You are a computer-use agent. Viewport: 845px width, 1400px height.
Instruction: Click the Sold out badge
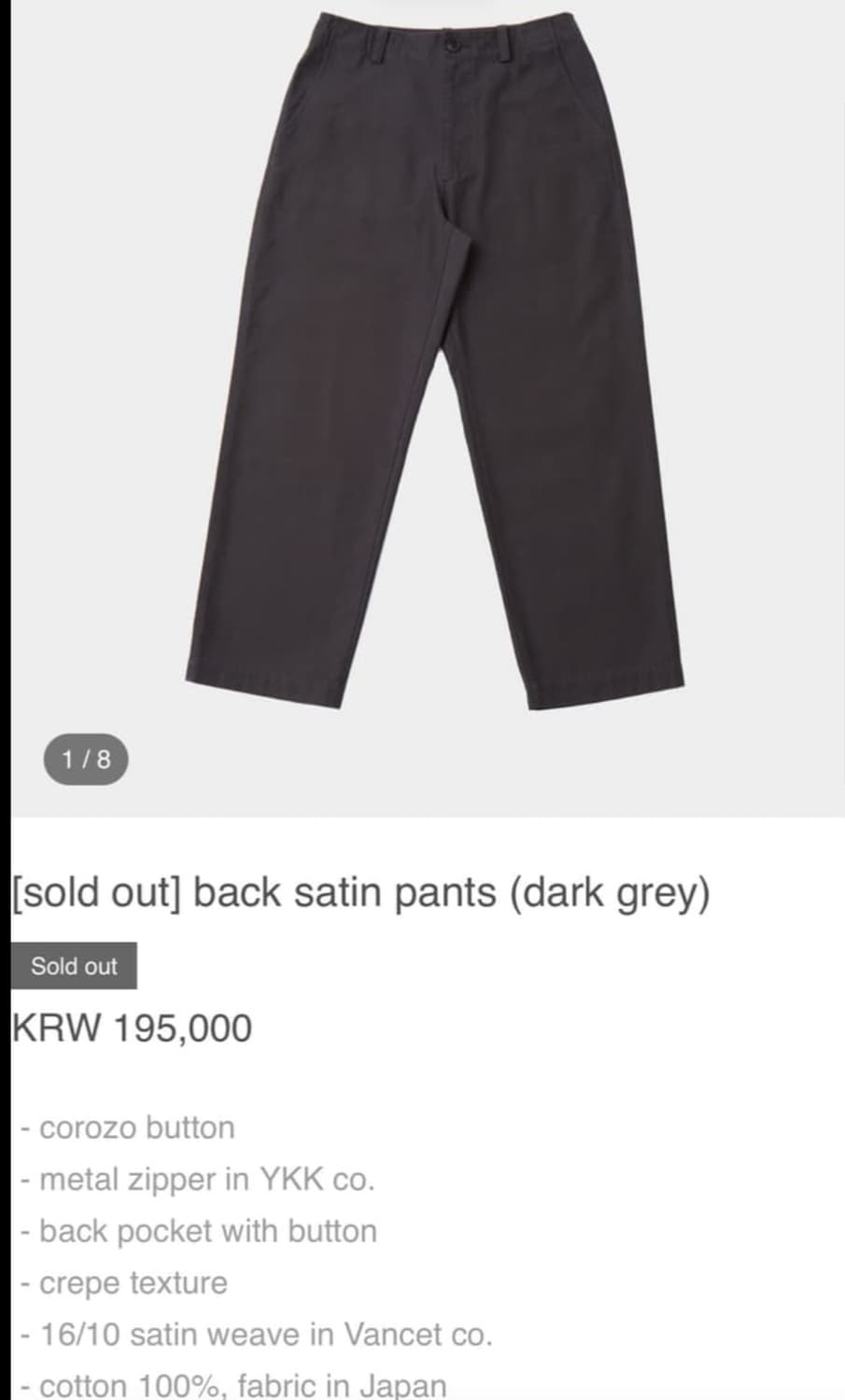click(73, 967)
